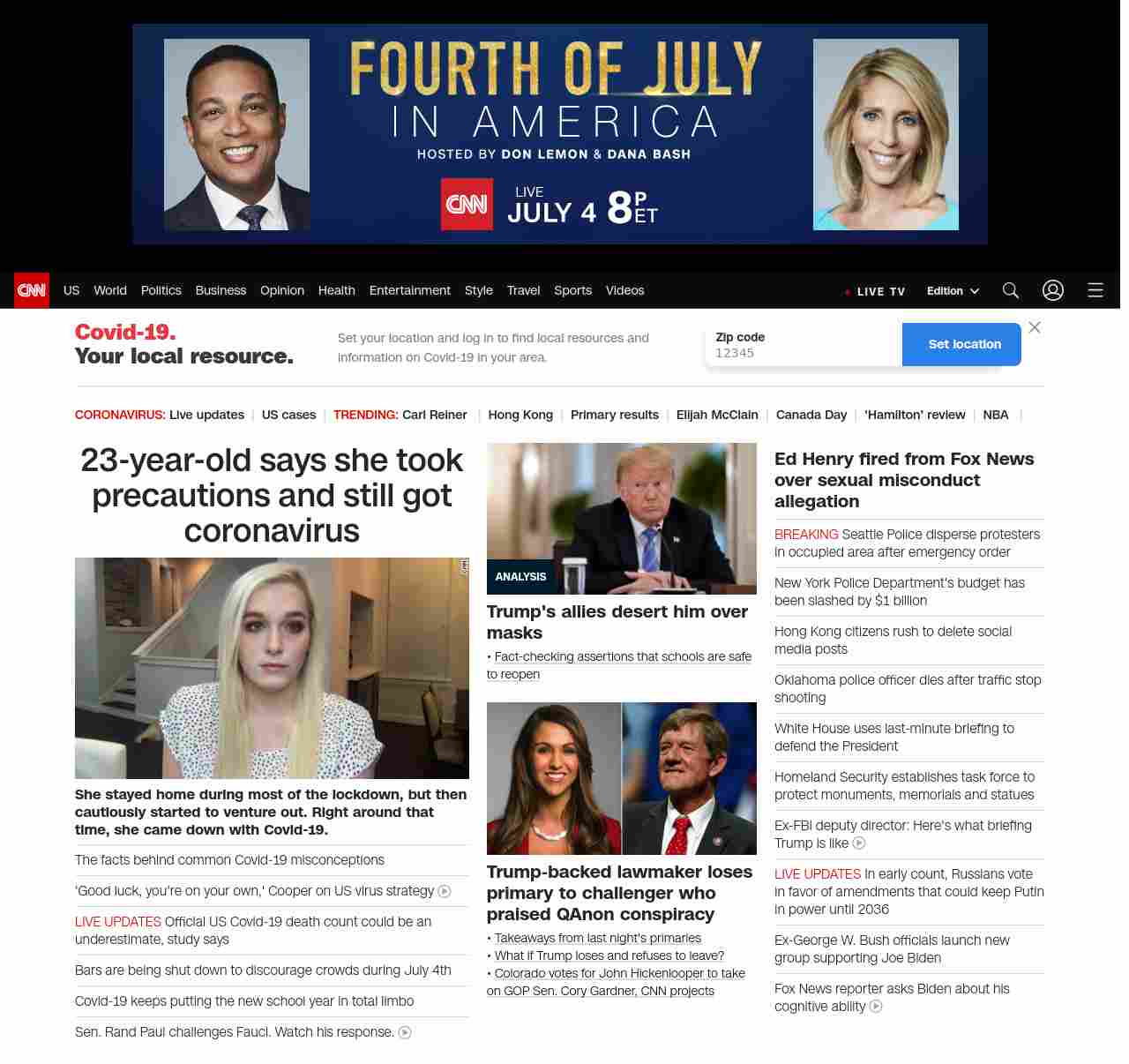Dismiss the Covid-19 local resource banner
The image size is (1129, 1064).
click(1035, 327)
